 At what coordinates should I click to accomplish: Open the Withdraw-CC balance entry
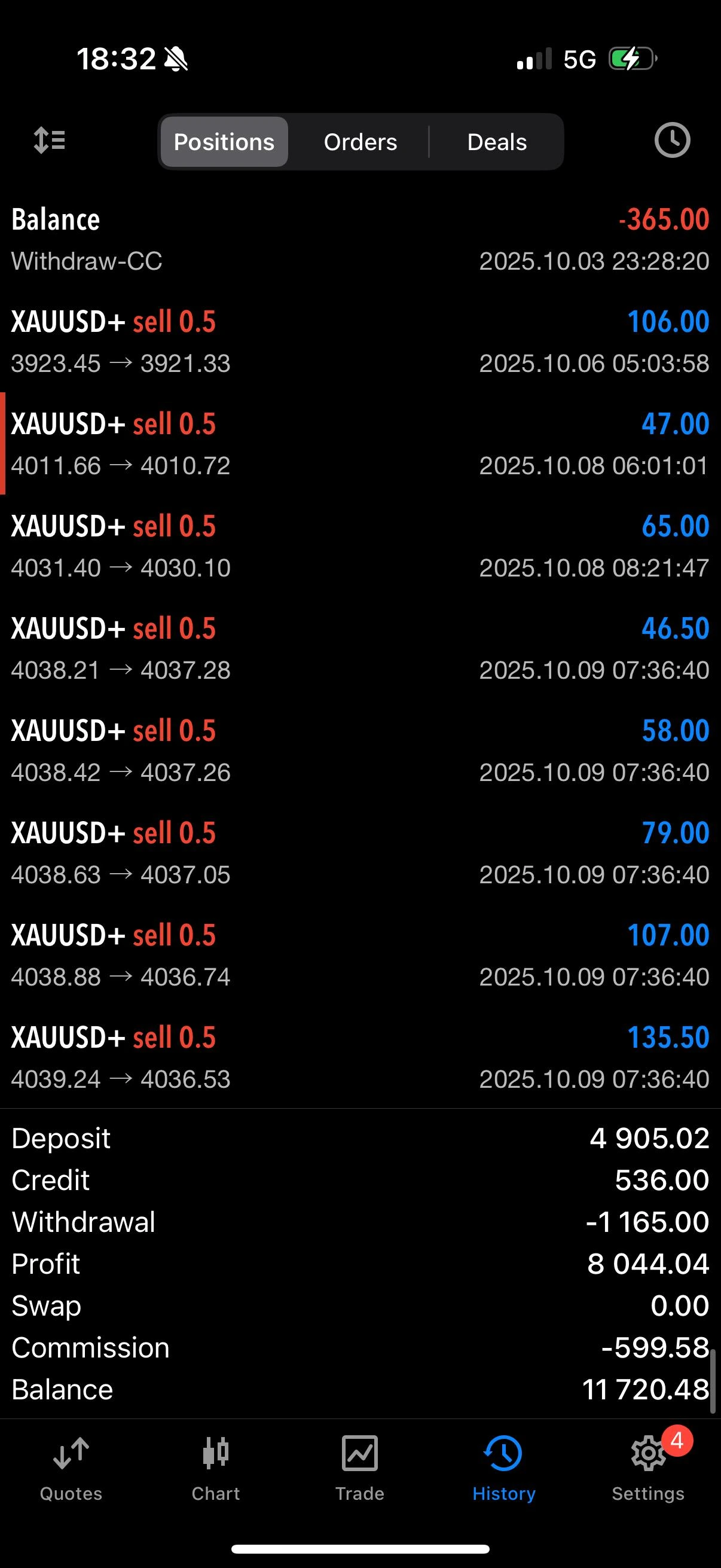360,239
